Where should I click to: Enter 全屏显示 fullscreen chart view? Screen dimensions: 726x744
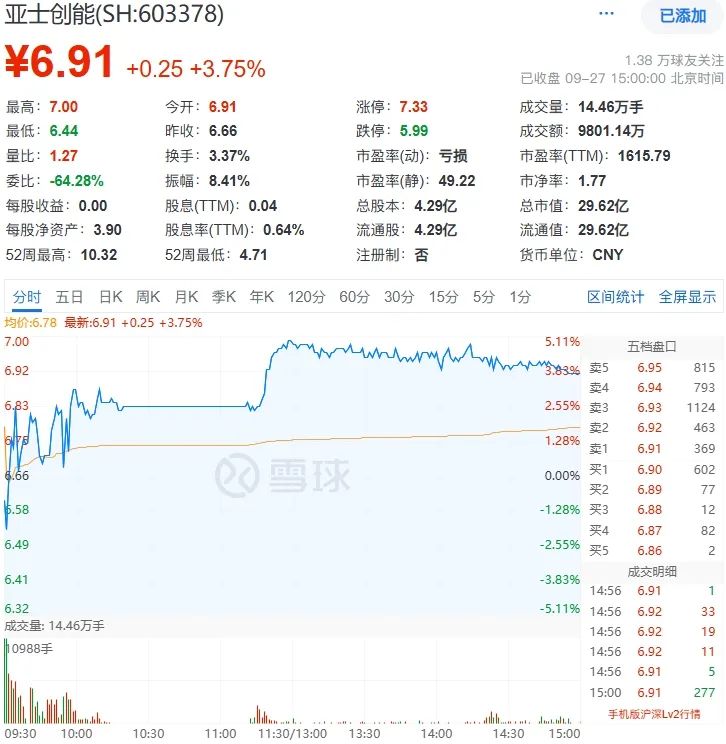(687, 297)
